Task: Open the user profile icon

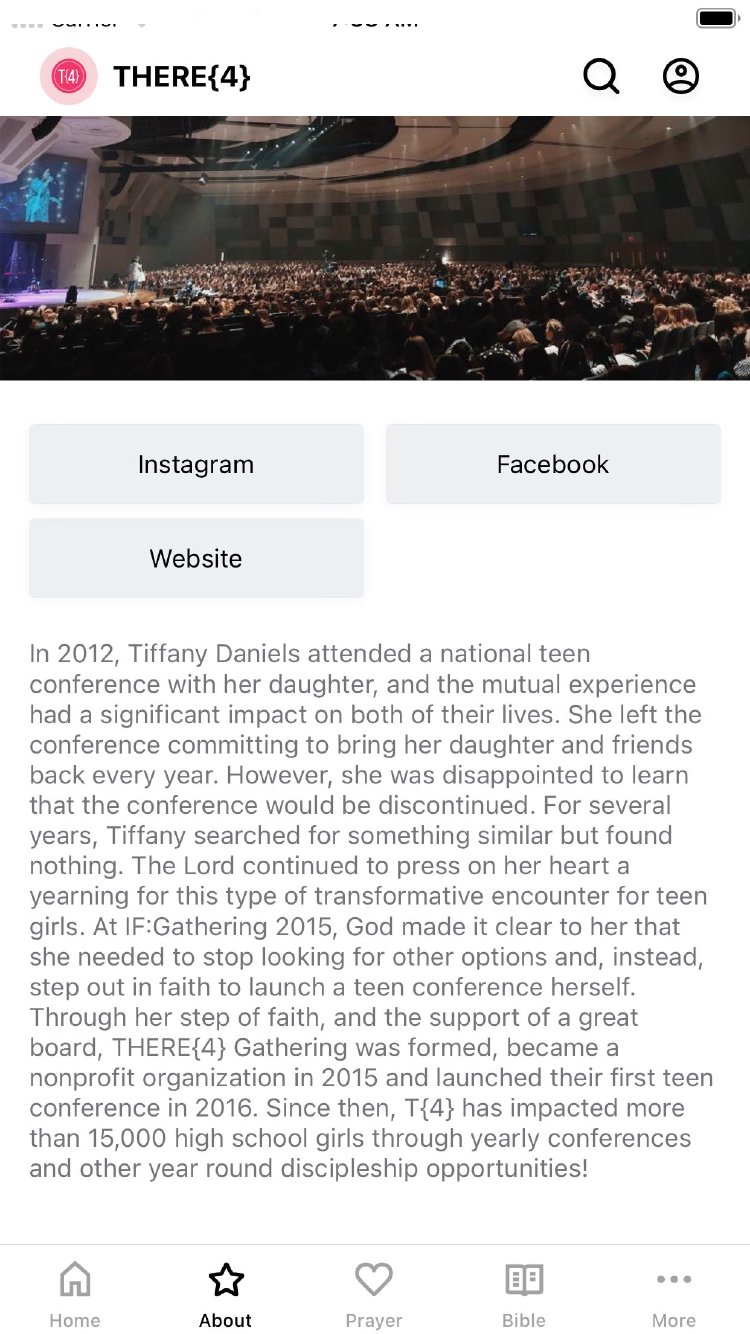Action: pyautogui.click(x=681, y=77)
